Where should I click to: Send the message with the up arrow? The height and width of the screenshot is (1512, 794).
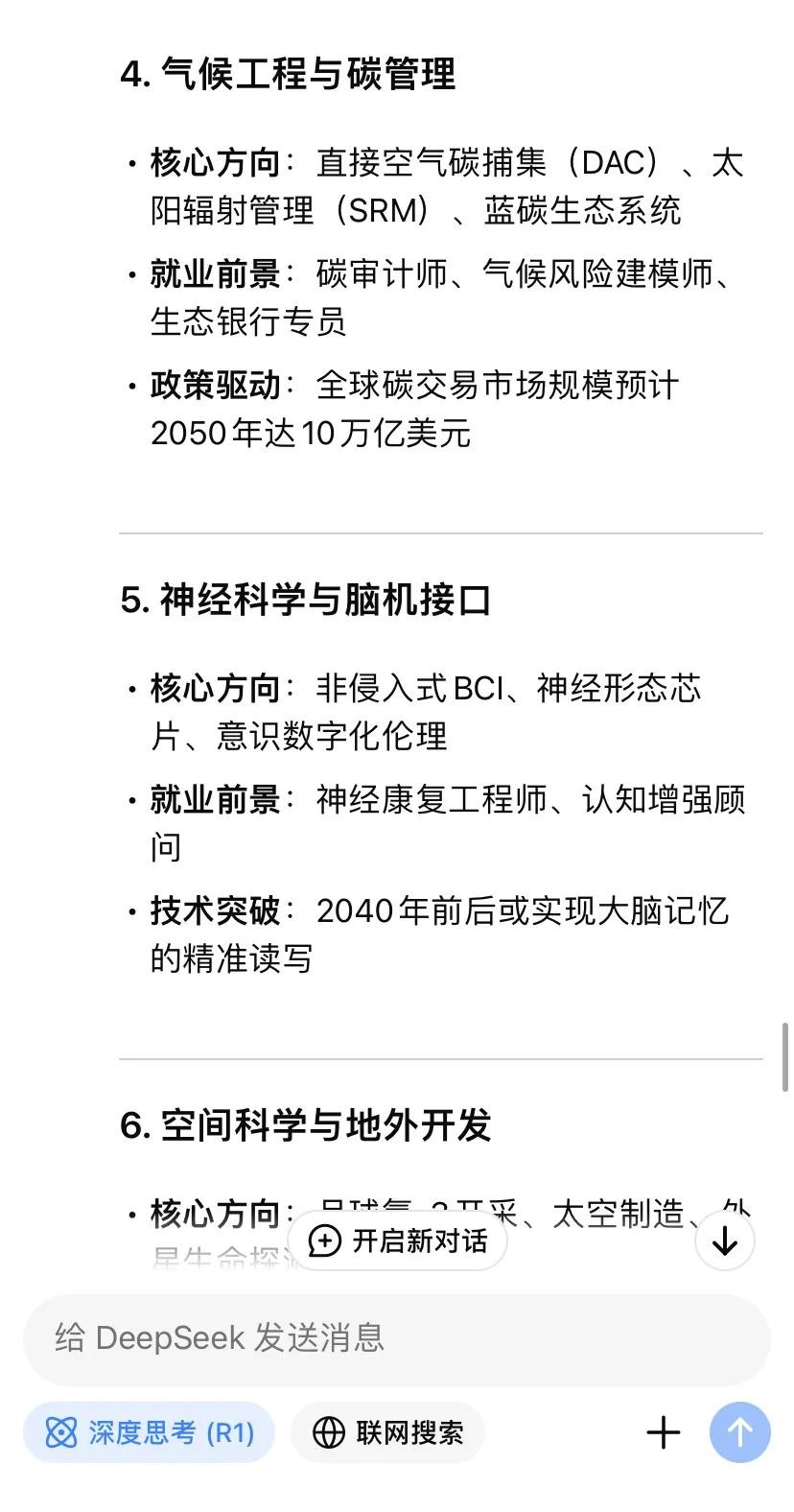(739, 1433)
